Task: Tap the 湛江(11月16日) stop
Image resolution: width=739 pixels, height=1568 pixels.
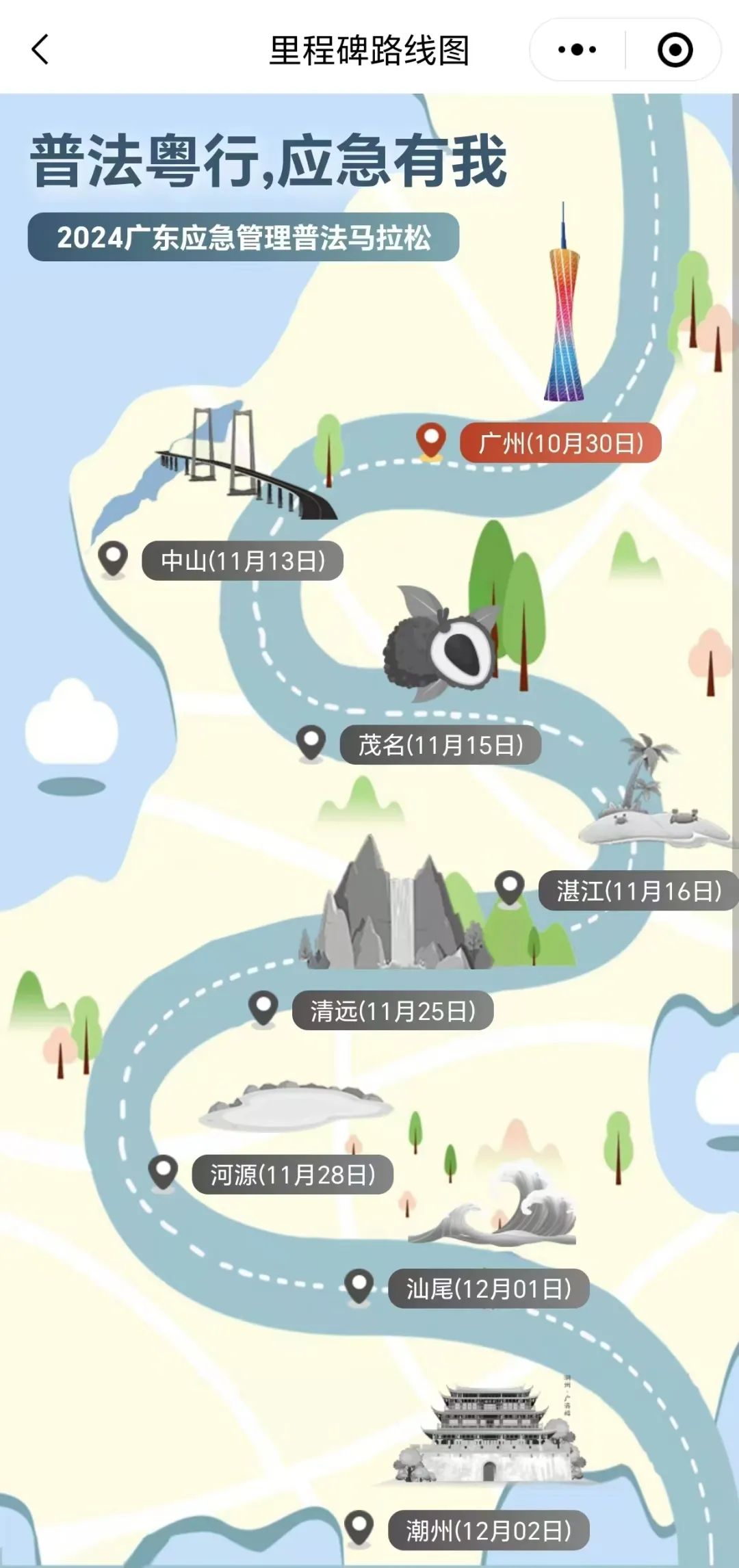Action: (638, 891)
